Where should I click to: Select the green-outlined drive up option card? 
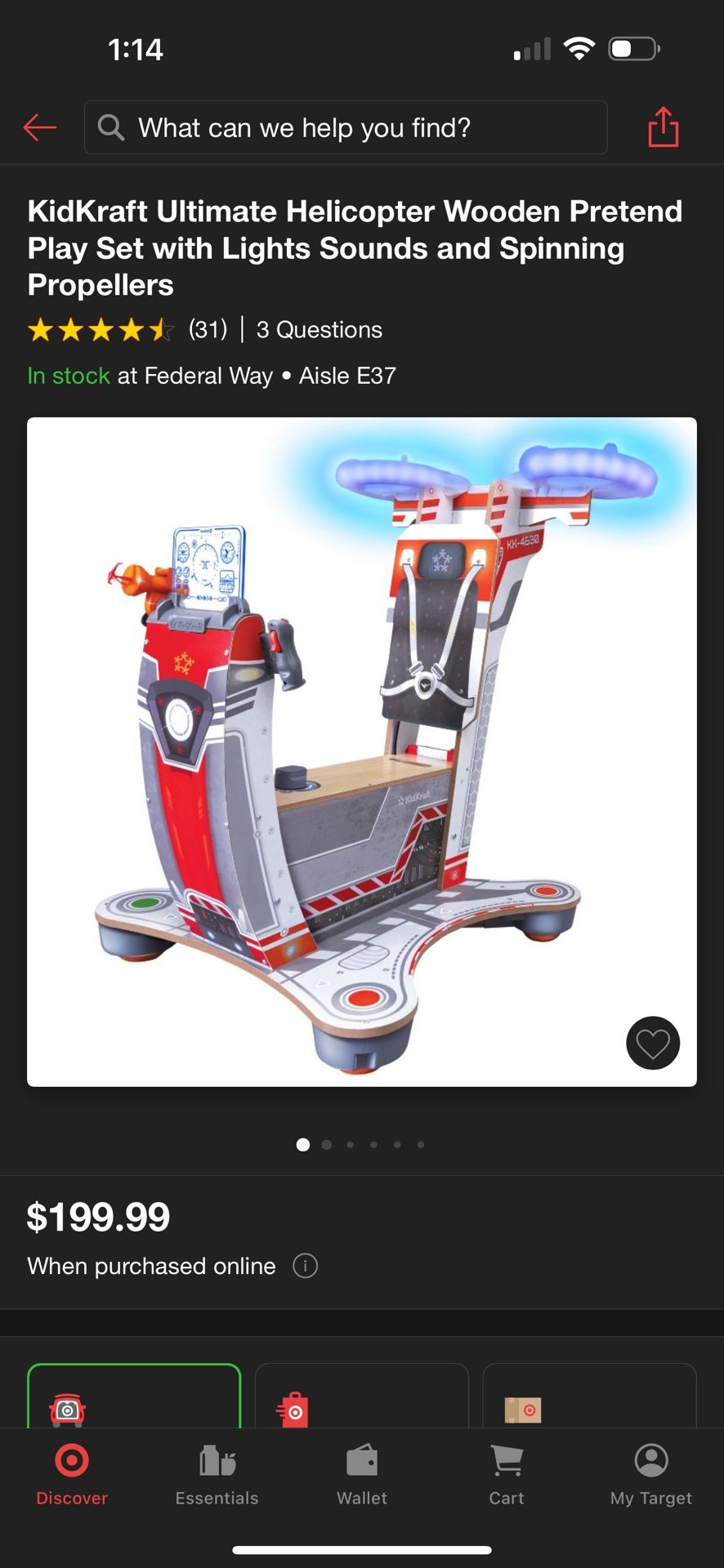[x=134, y=1396]
